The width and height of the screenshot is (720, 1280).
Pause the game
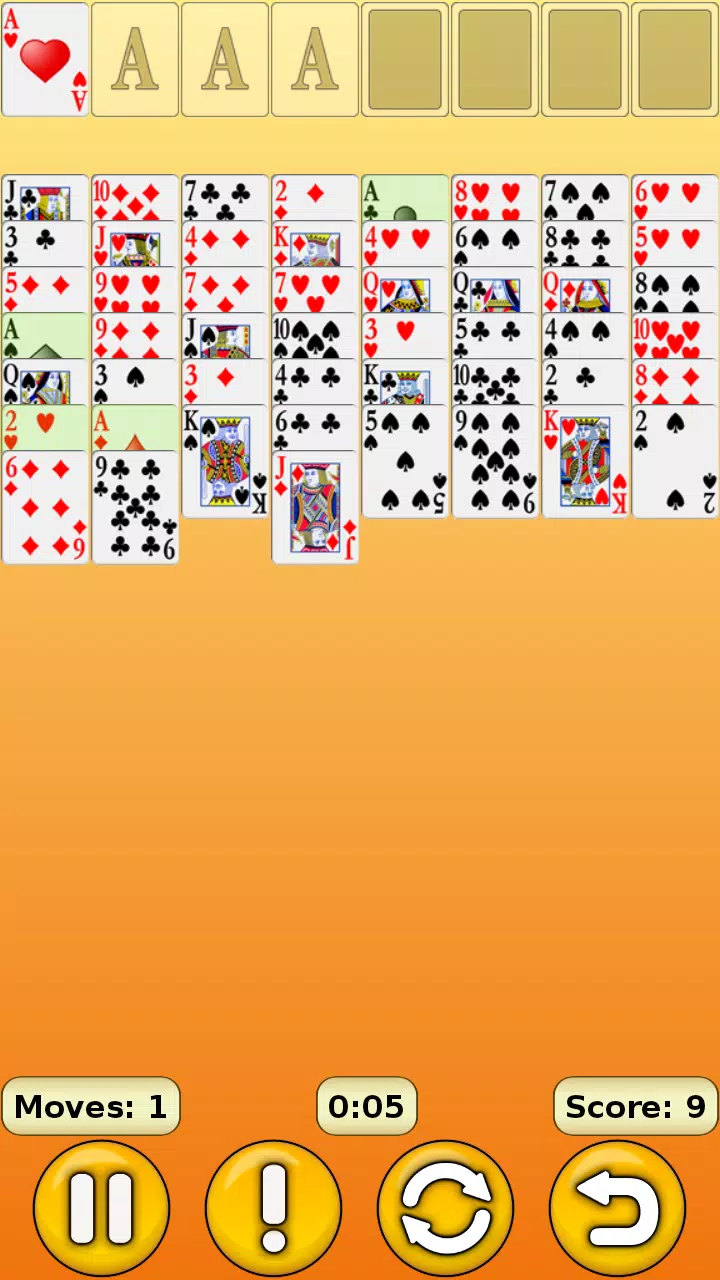click(101, 1209)
